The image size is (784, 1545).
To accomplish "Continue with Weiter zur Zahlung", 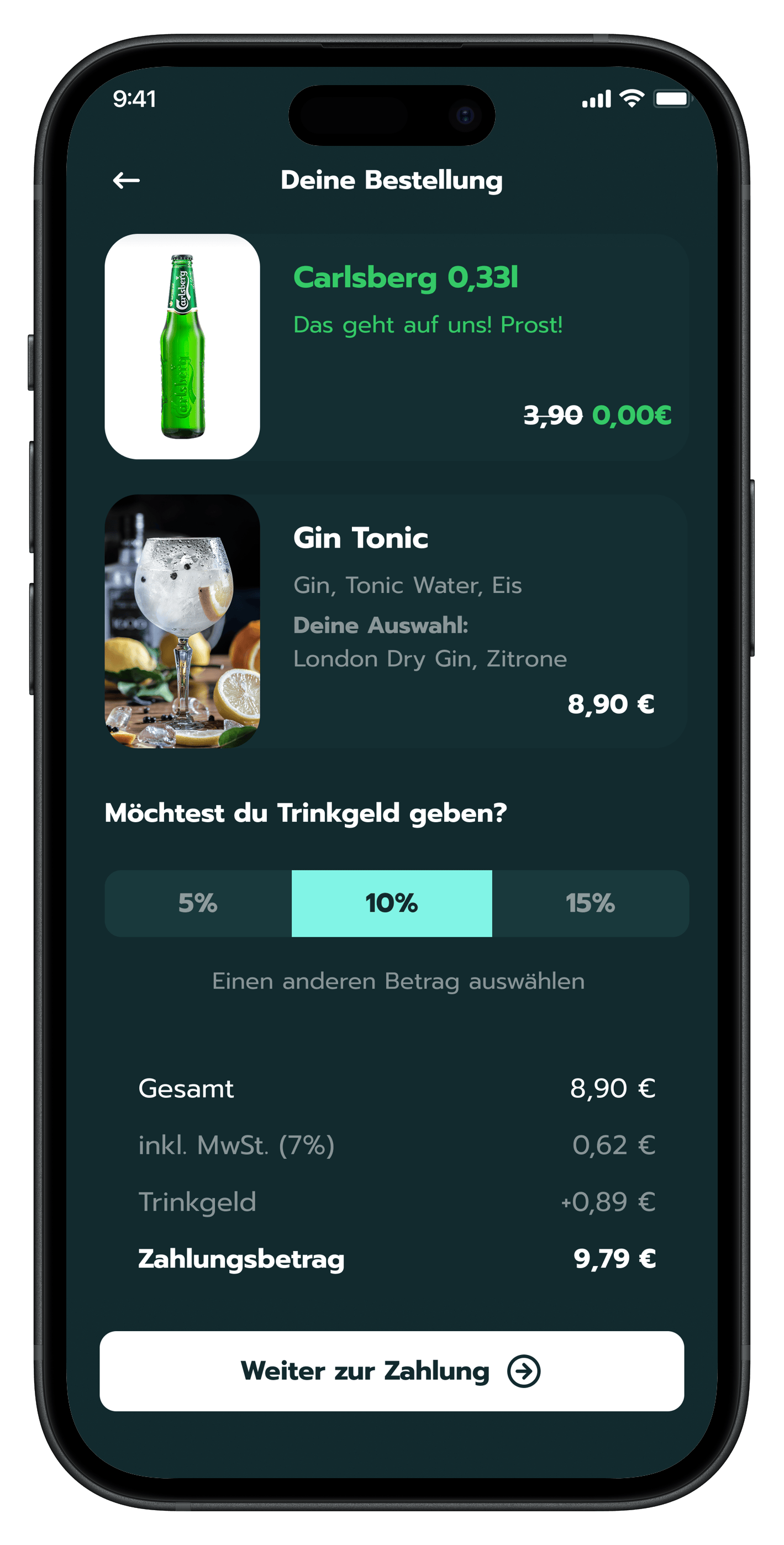I will tap(392, 1371).
